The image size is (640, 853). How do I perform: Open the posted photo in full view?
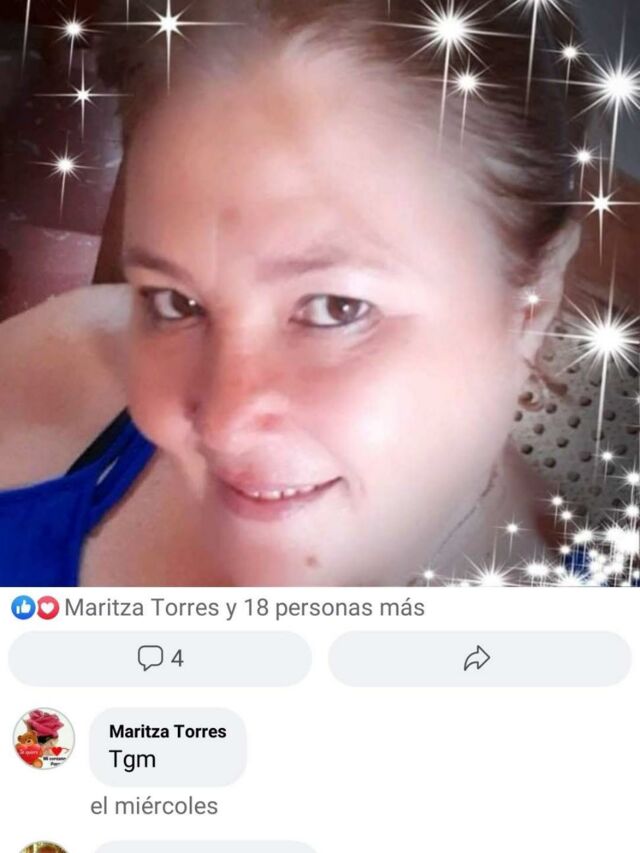320,290
